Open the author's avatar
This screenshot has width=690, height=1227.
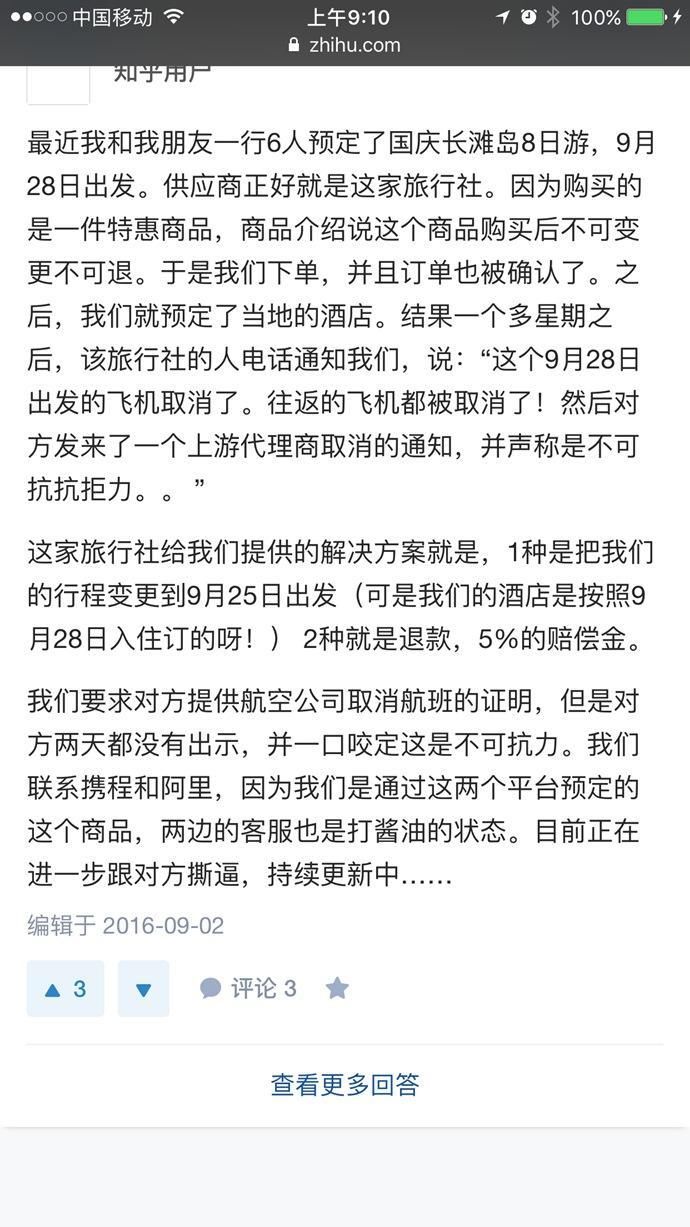[58, 85]
